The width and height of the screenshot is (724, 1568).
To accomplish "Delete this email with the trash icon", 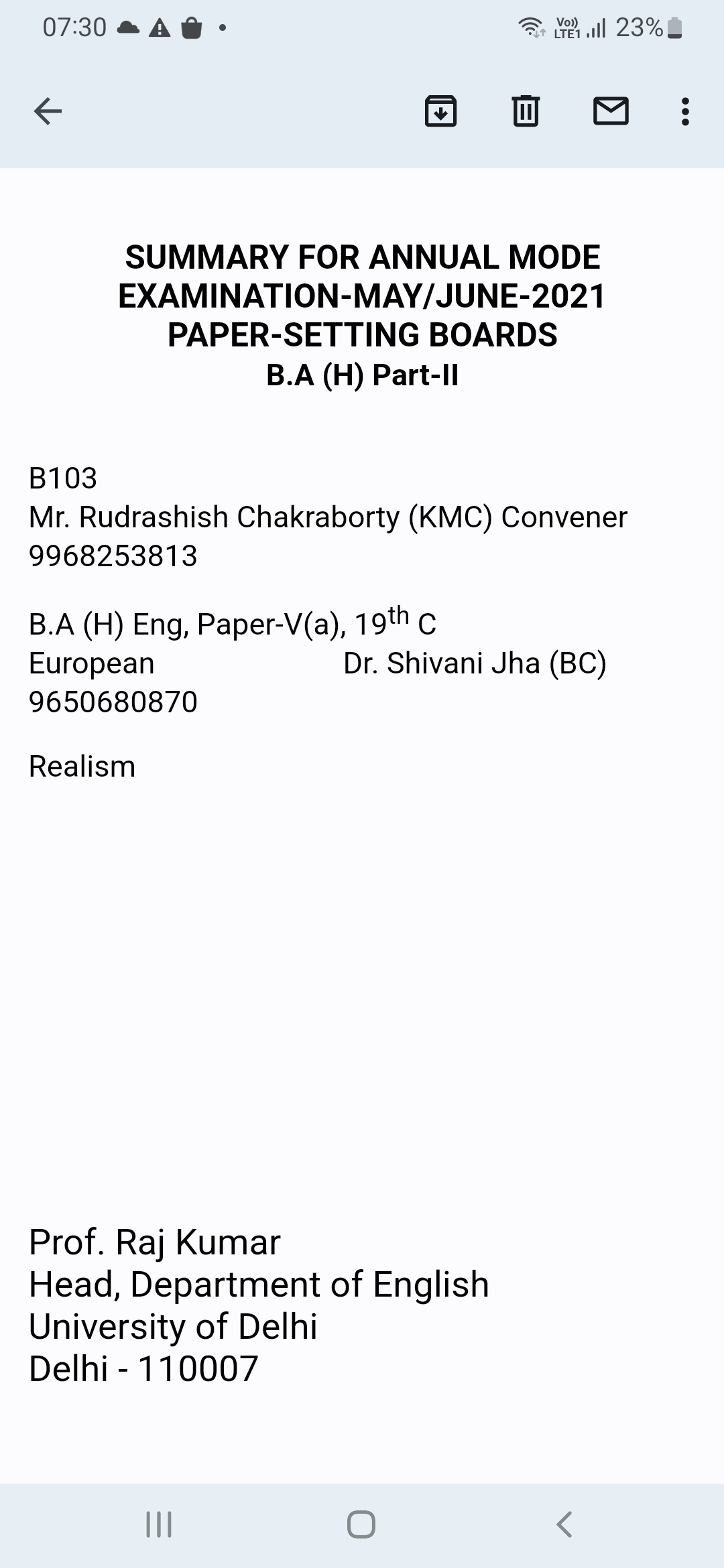I will [x=526, y=111].
